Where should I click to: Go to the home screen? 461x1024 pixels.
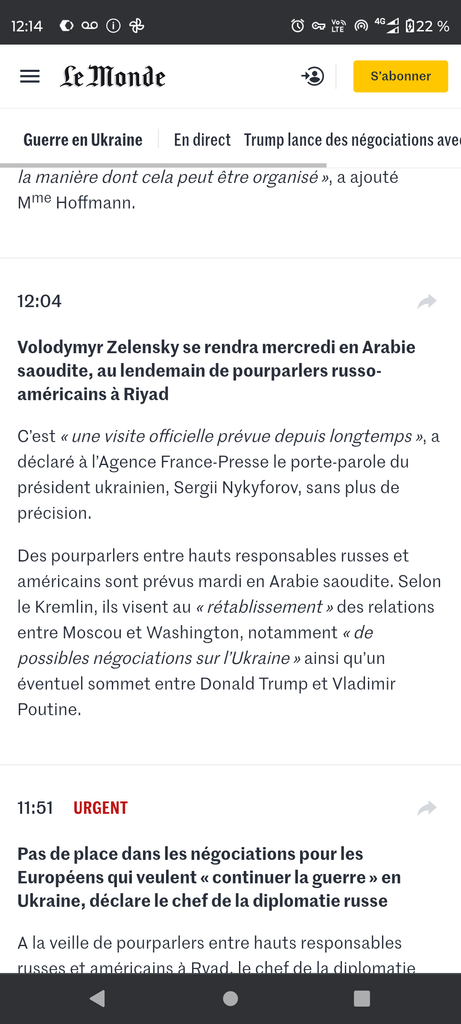[x=230, y=998]
